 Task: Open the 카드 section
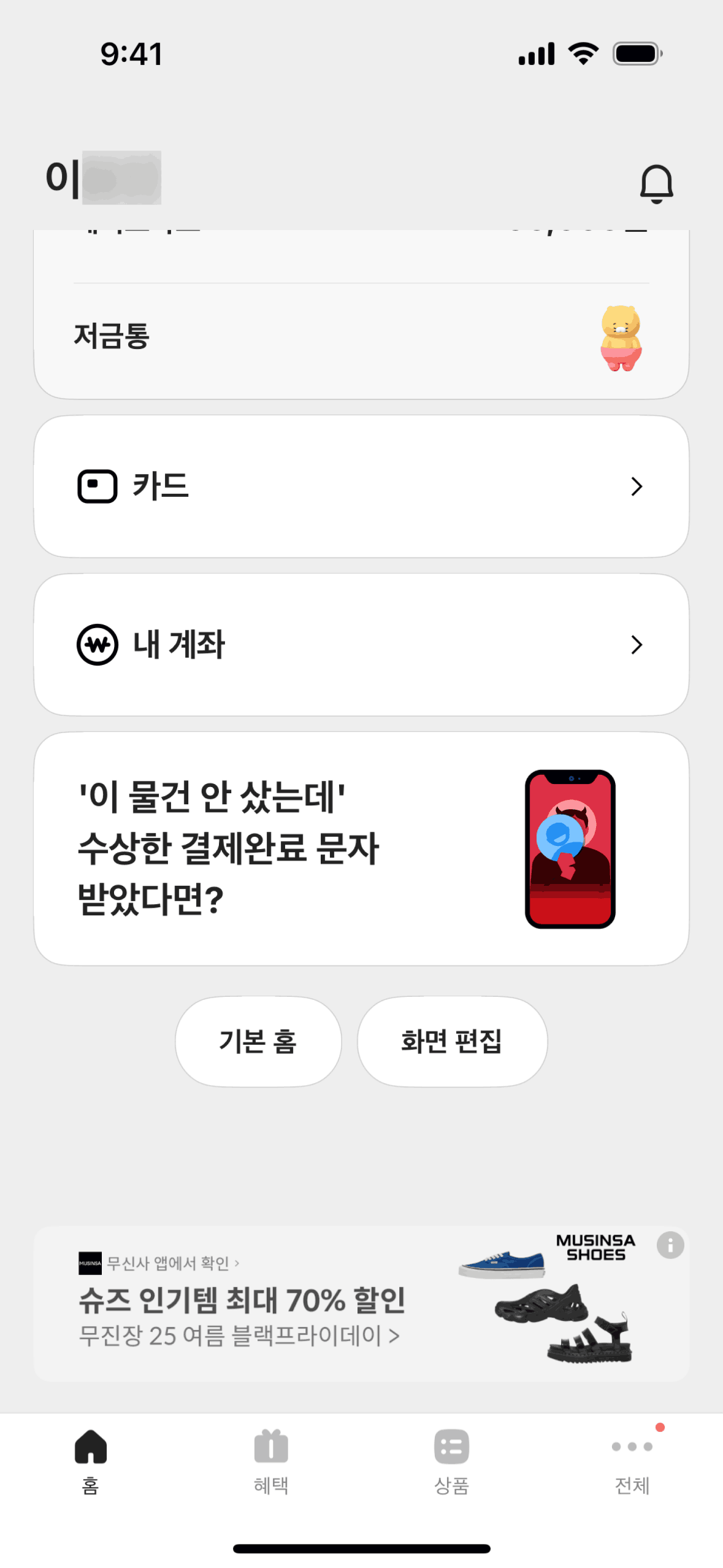361,486
